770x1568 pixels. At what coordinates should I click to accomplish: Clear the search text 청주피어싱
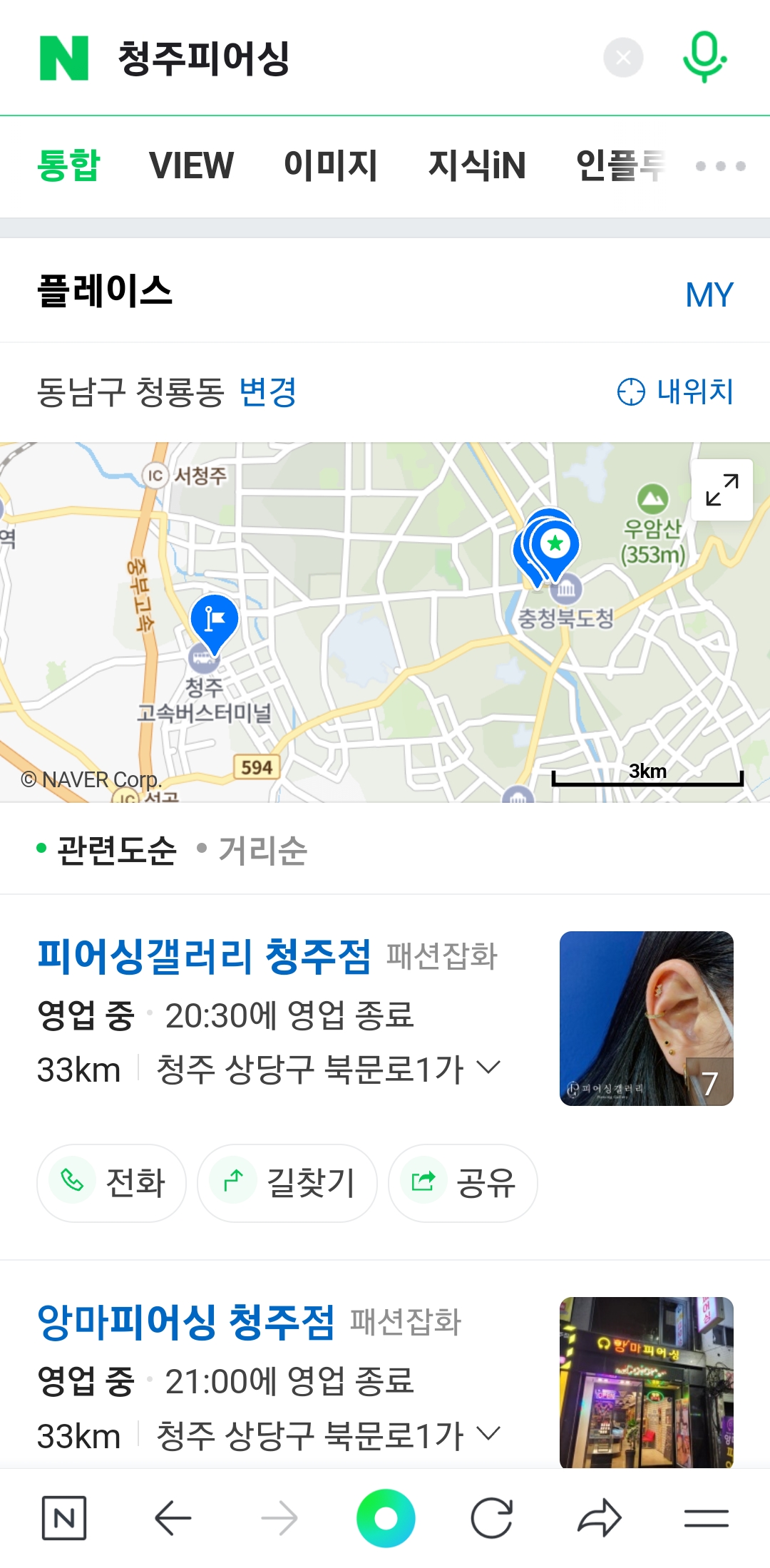[x=623, y=58]
